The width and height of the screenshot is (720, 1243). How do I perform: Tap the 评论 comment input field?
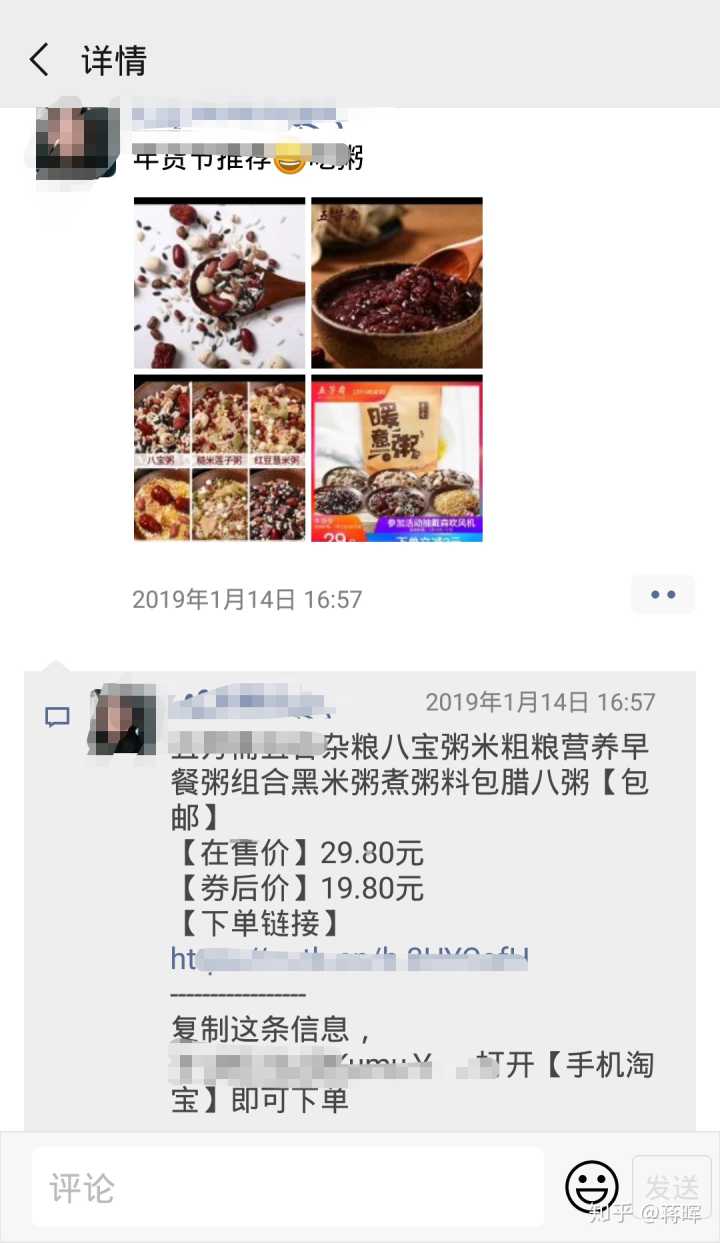288,1187
